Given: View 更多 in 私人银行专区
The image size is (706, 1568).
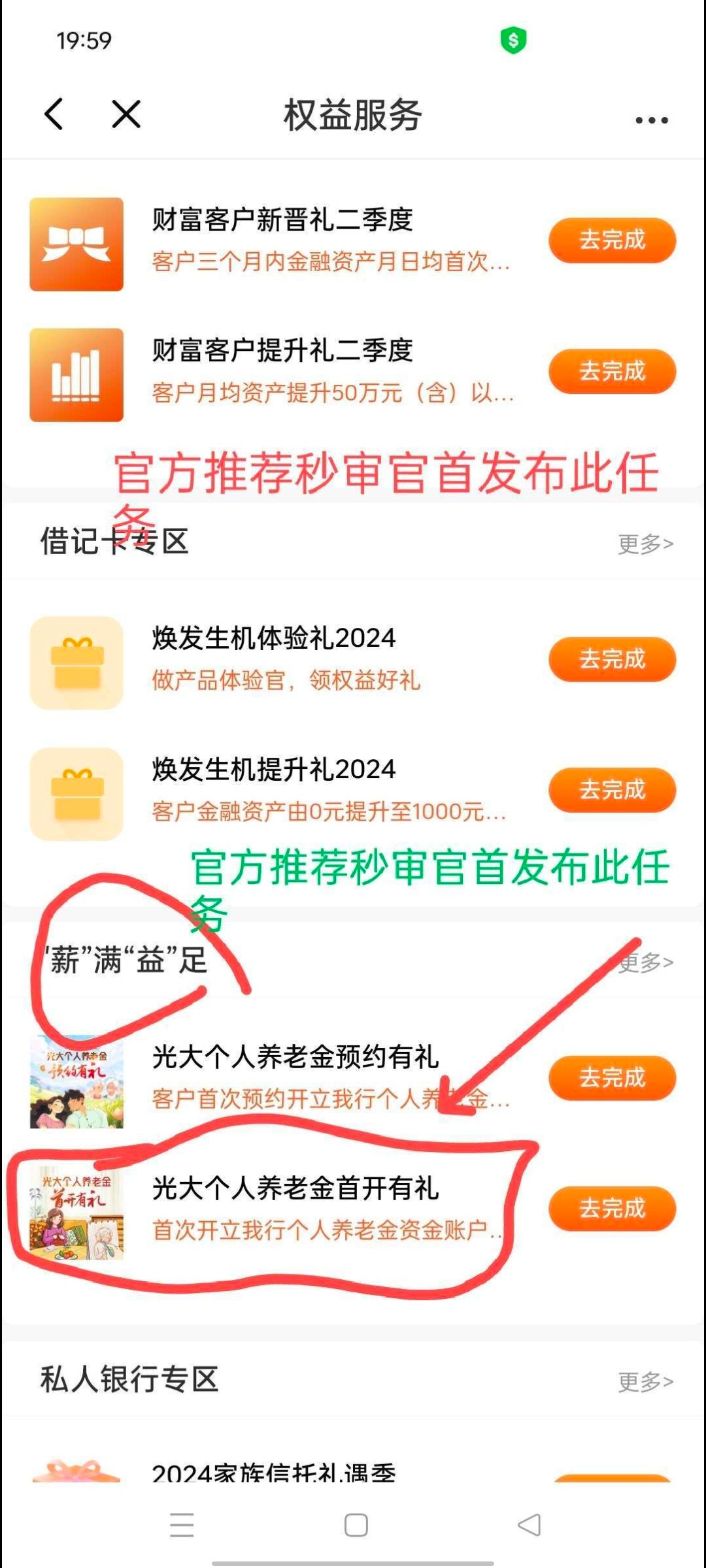Looking at the screenshot, I should pos(645,1381).
